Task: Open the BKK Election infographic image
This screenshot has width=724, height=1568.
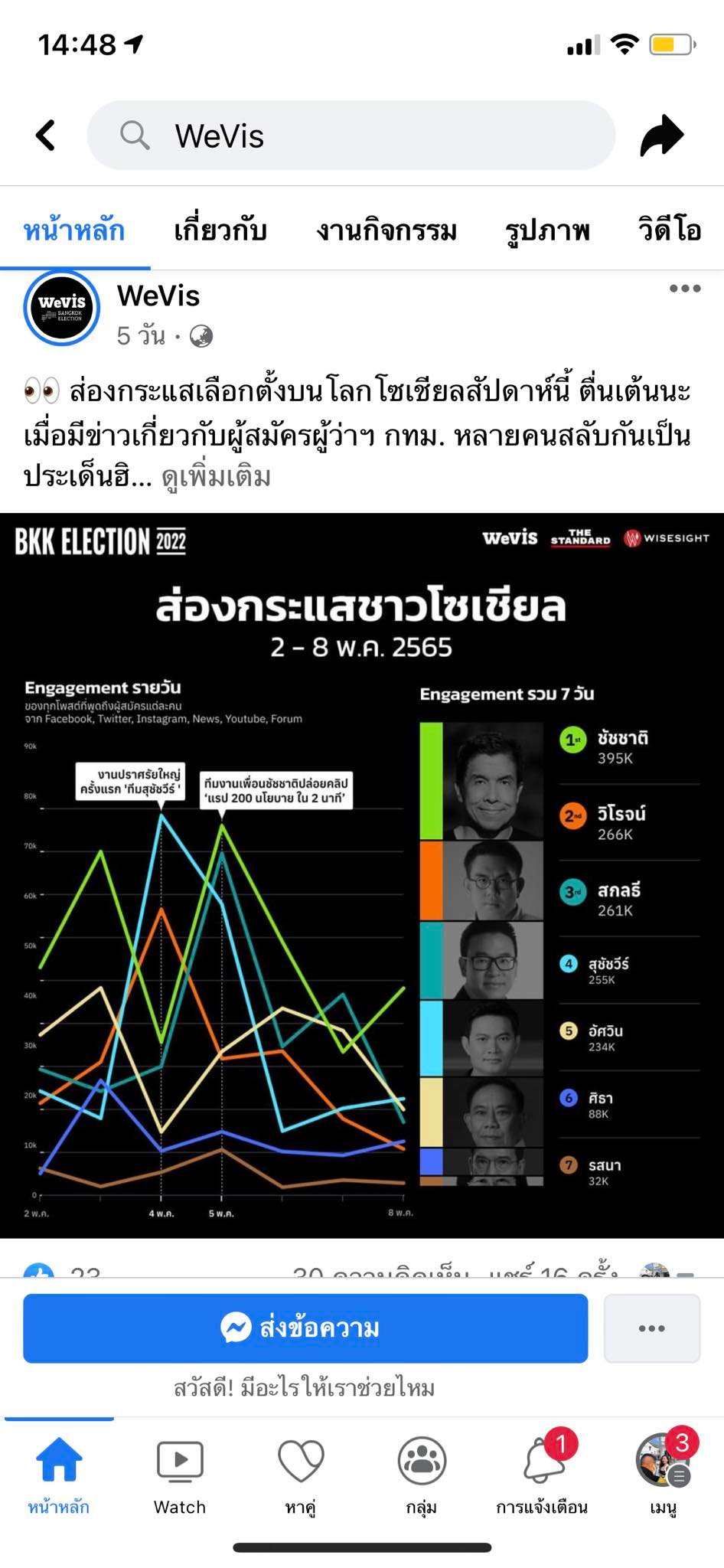Action: (x=362, y=873)
